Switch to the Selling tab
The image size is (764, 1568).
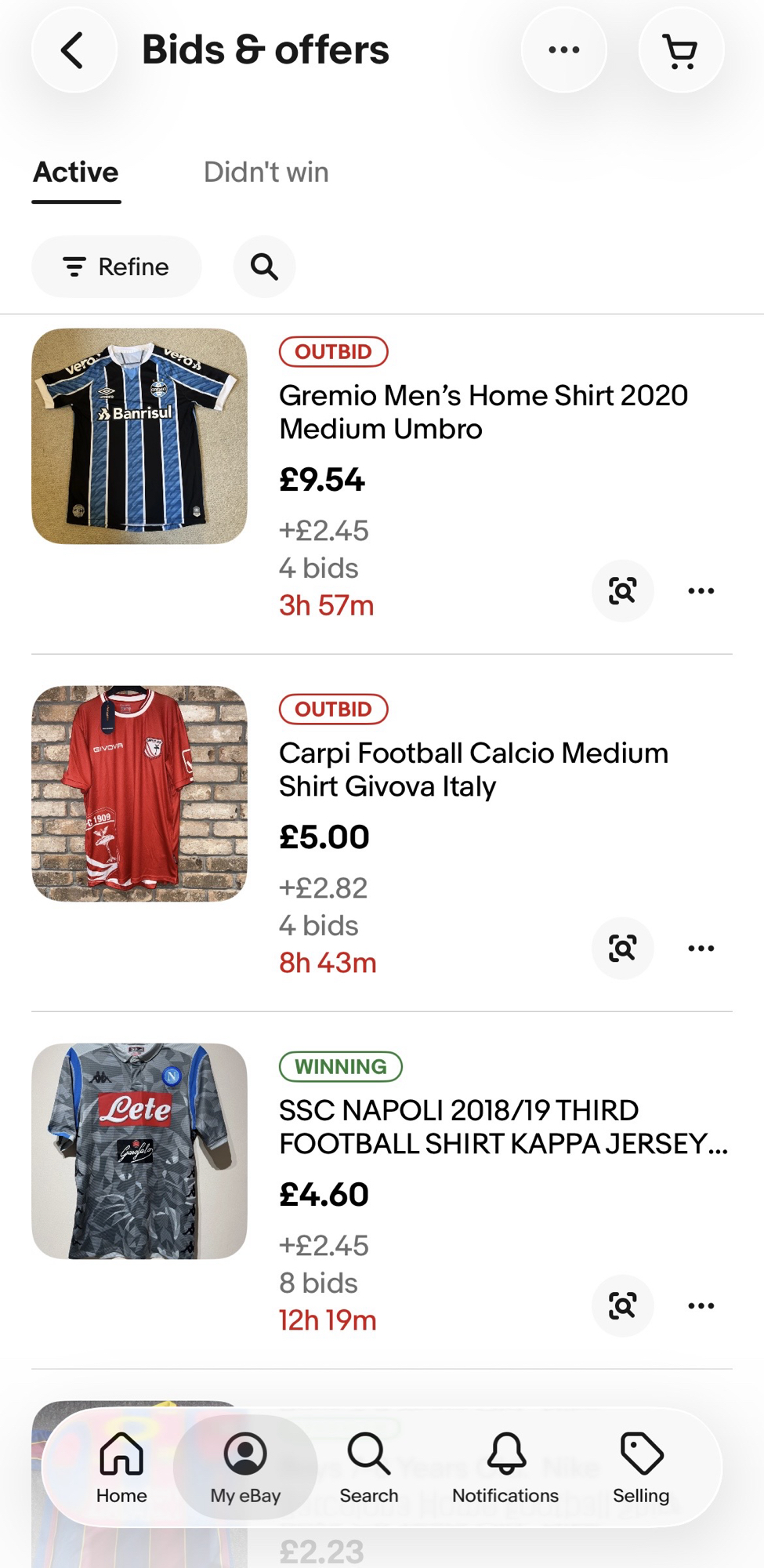tap(641, 1468)
